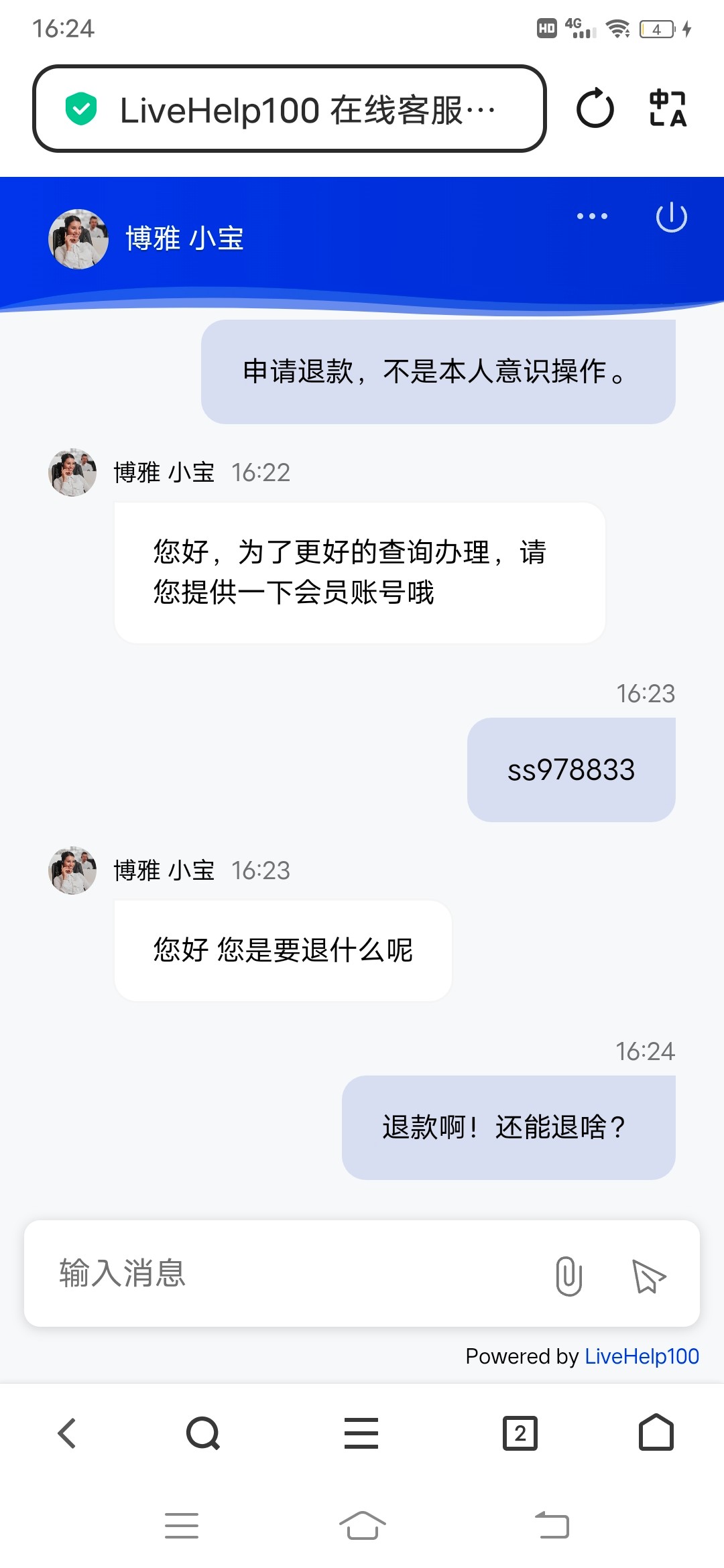Open the browser menu
724x1568 pixels.
point(361,1434)
